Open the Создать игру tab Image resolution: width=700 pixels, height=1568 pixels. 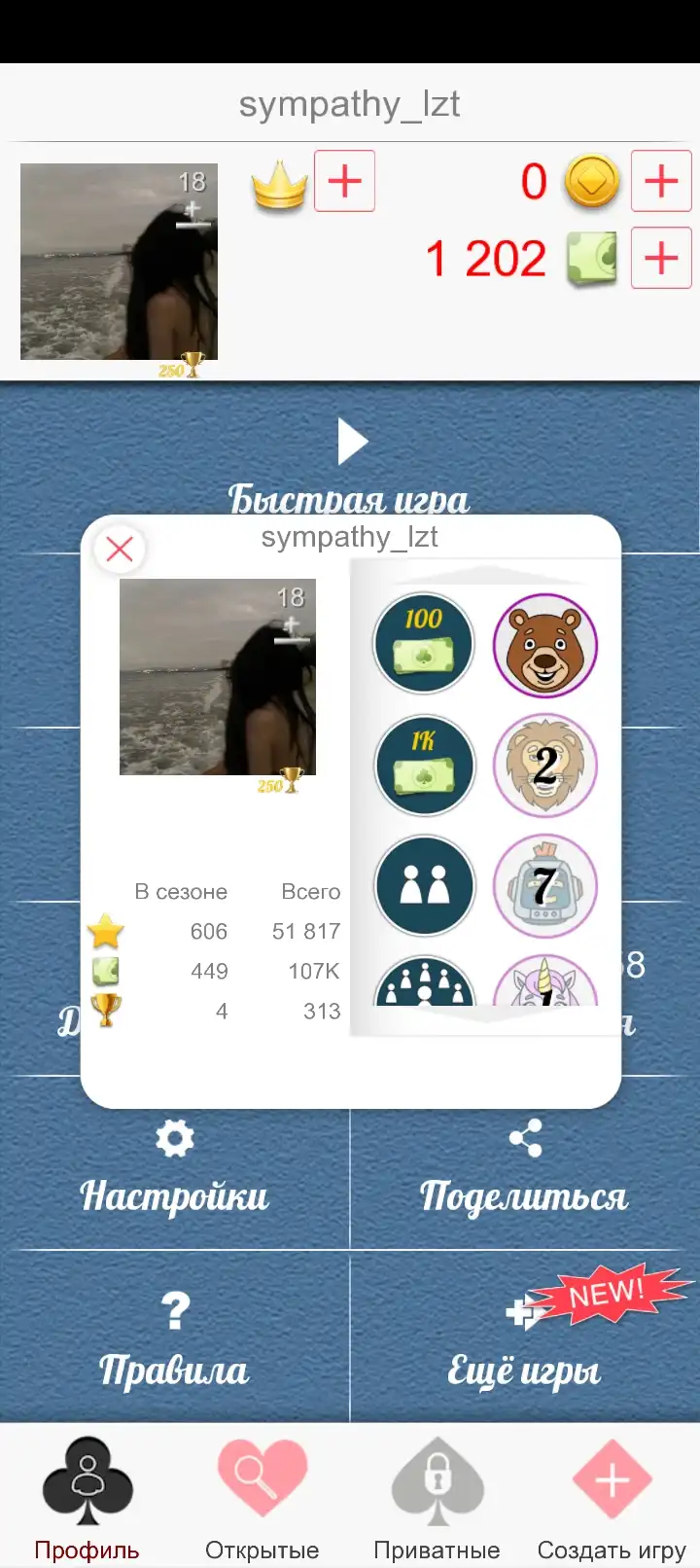tap(612, 1498)
